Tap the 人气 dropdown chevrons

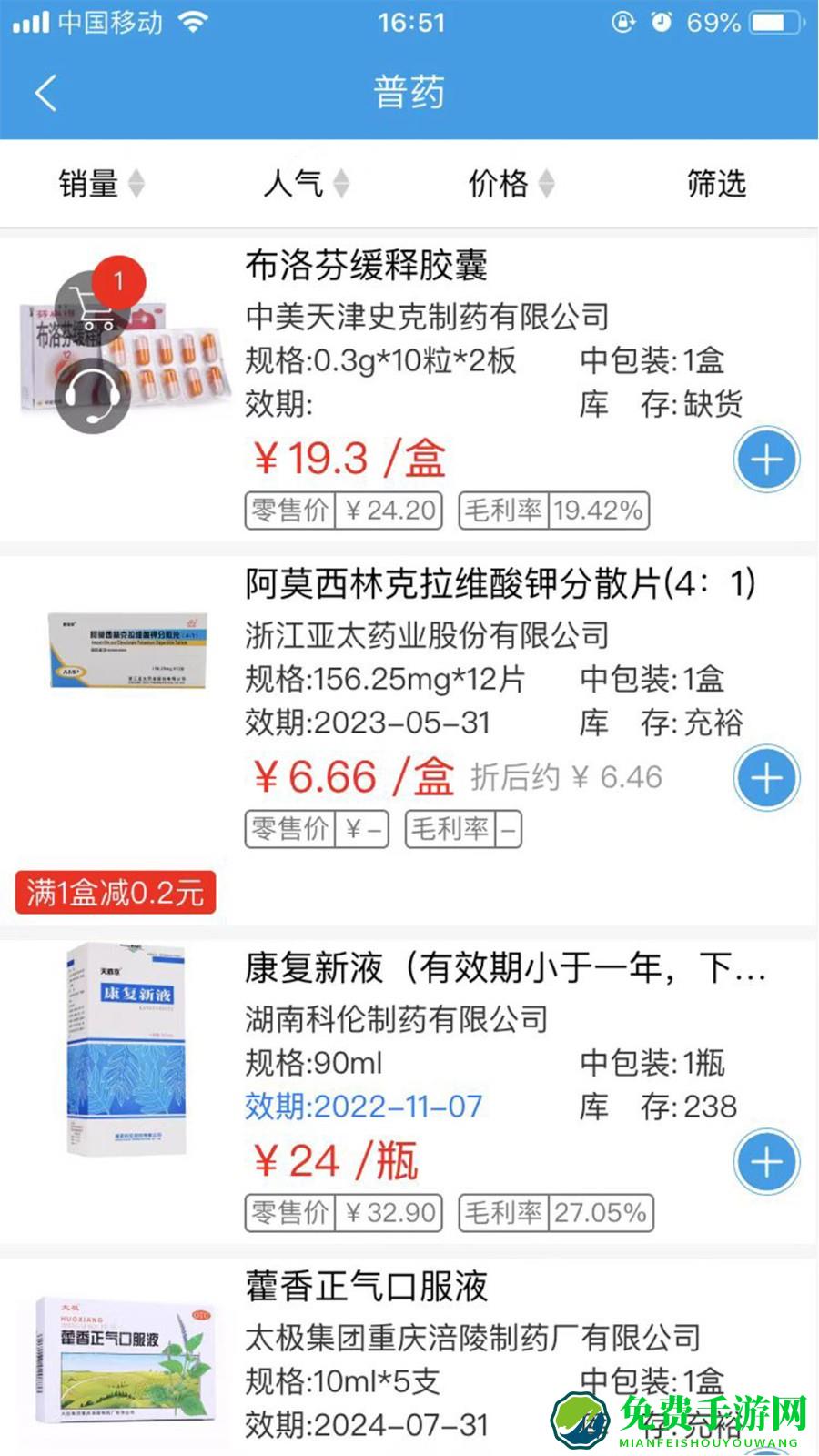click(342, 184)
